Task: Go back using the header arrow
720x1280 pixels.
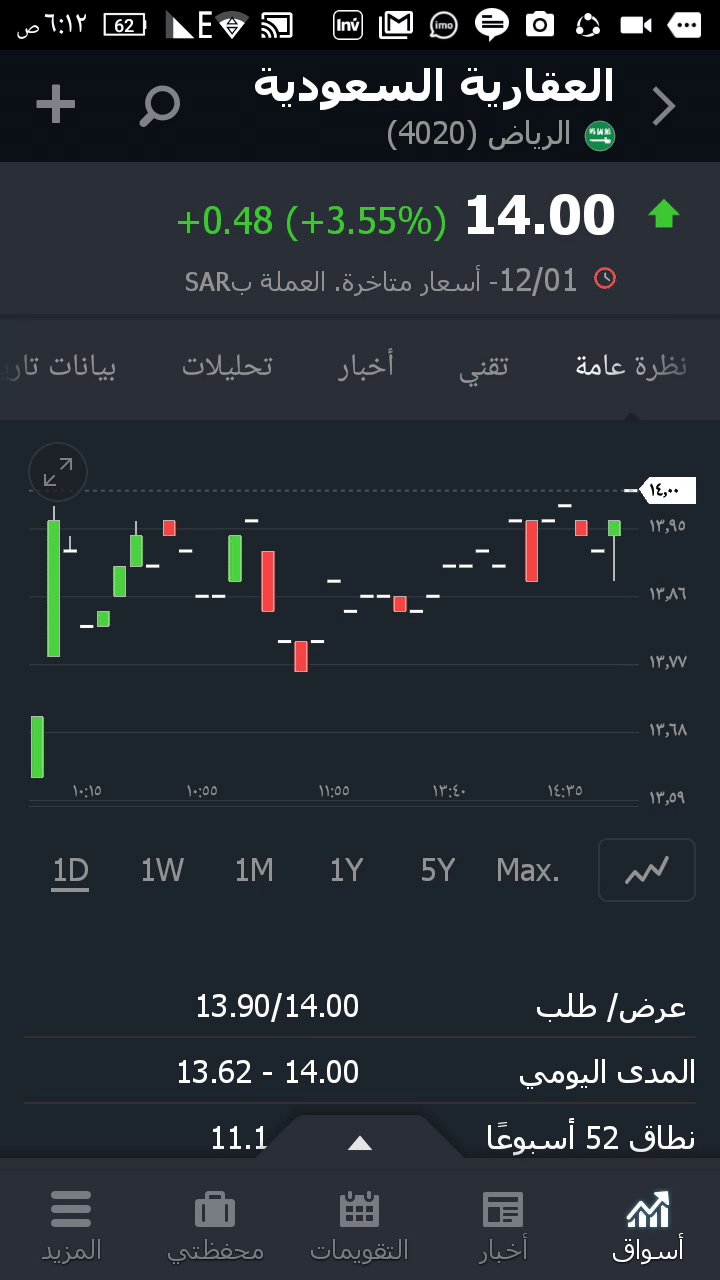Action: (664, 106)
